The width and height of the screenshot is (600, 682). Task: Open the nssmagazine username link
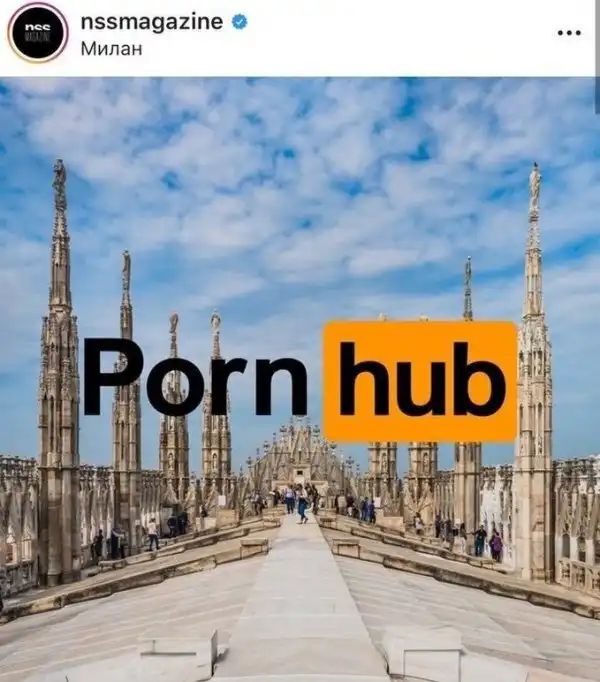pyautogui.click(x=151, y=22)
